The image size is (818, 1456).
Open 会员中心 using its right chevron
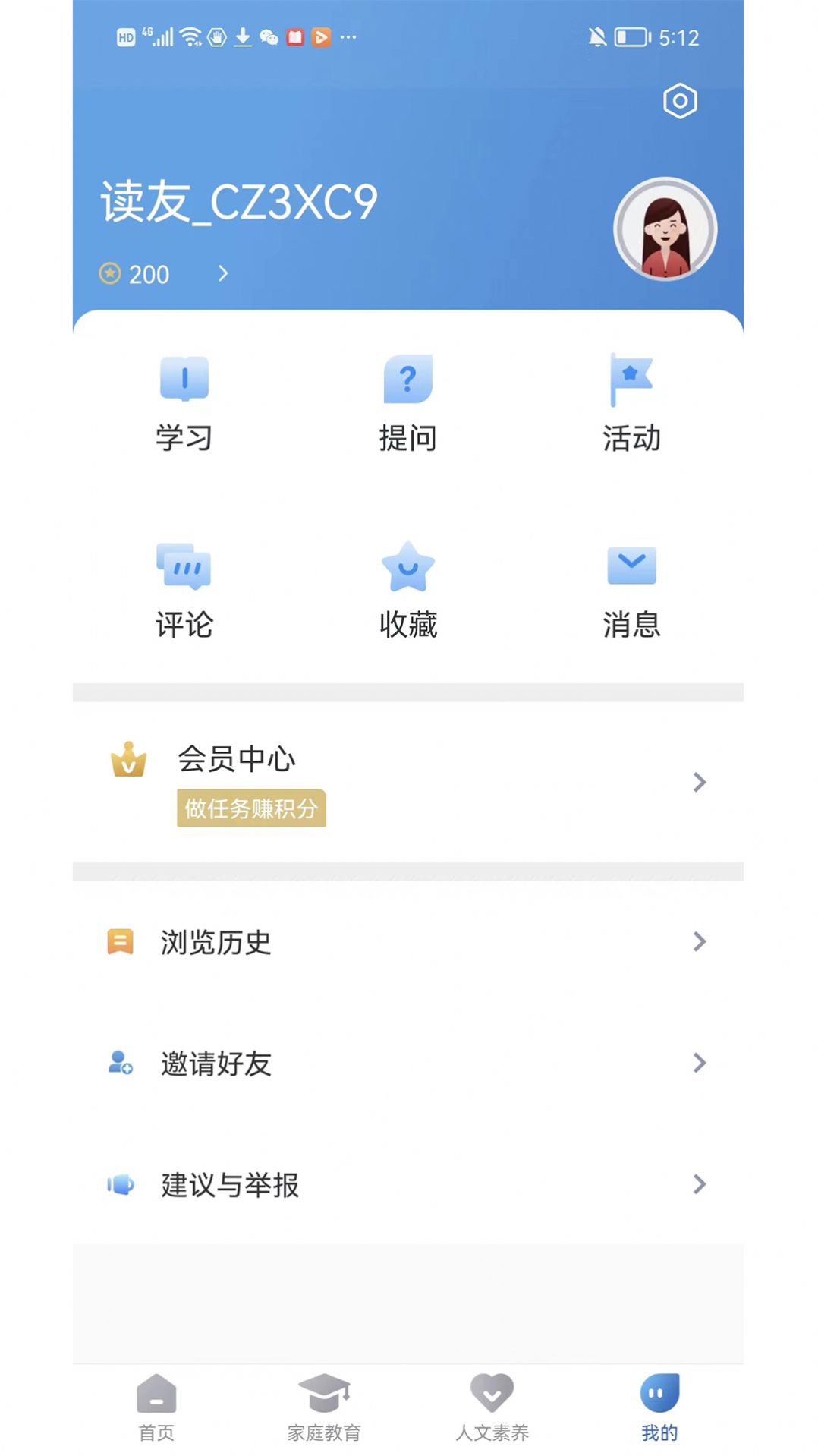click(x=698, y=782)
